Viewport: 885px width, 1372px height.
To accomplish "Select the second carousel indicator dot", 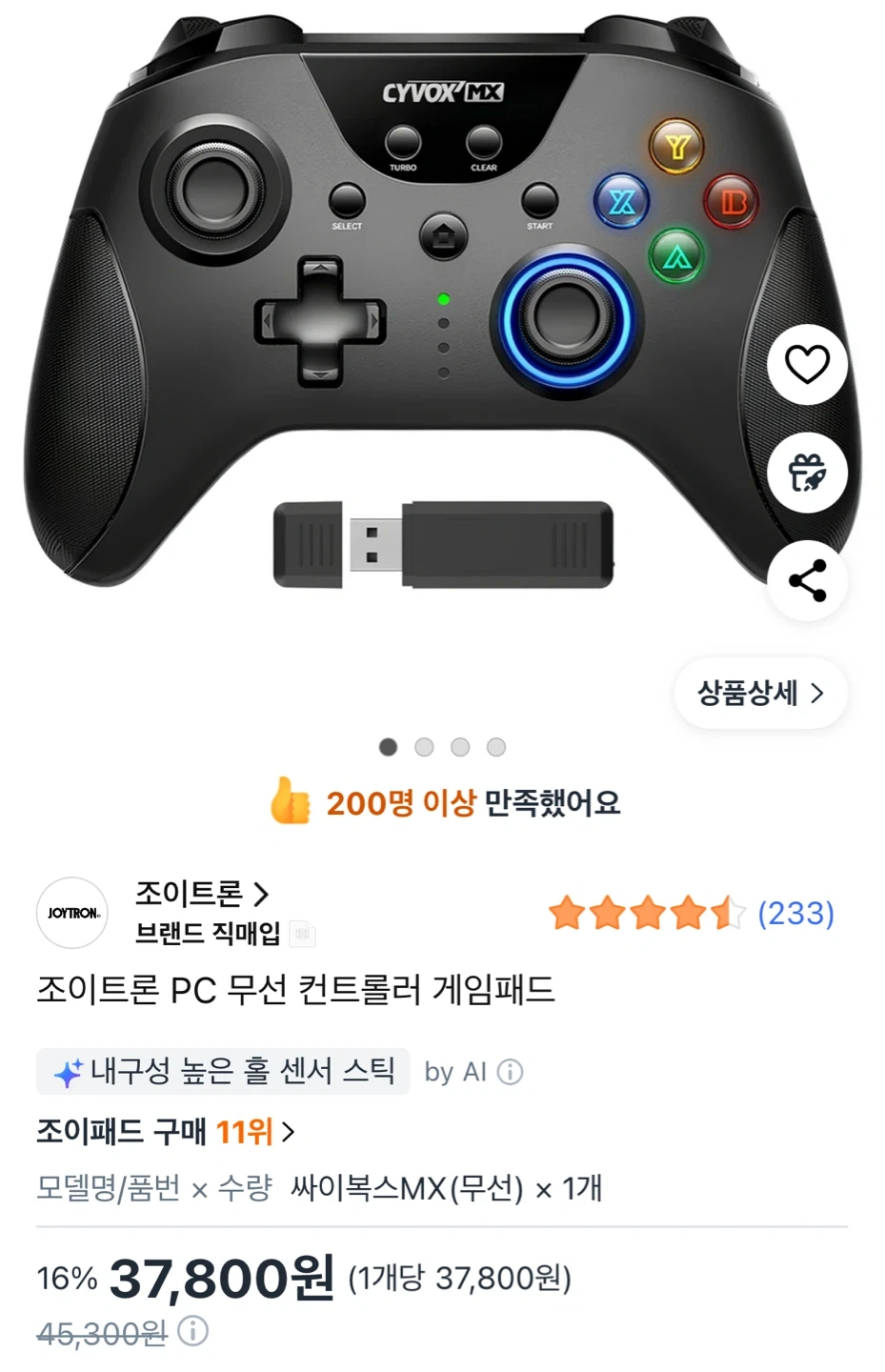I will tap(424, 747).
